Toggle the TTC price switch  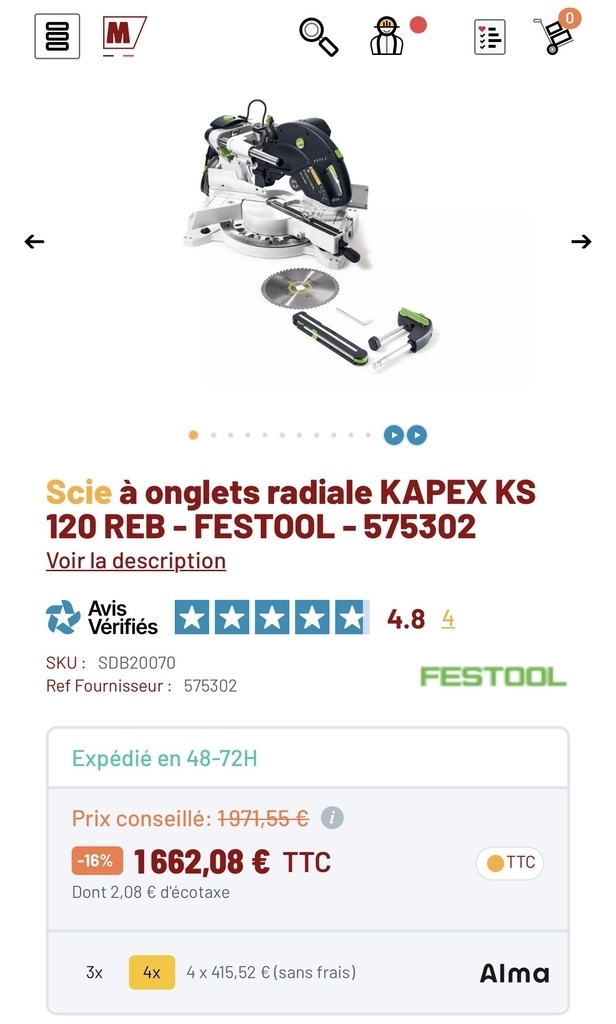pos(510,863)
